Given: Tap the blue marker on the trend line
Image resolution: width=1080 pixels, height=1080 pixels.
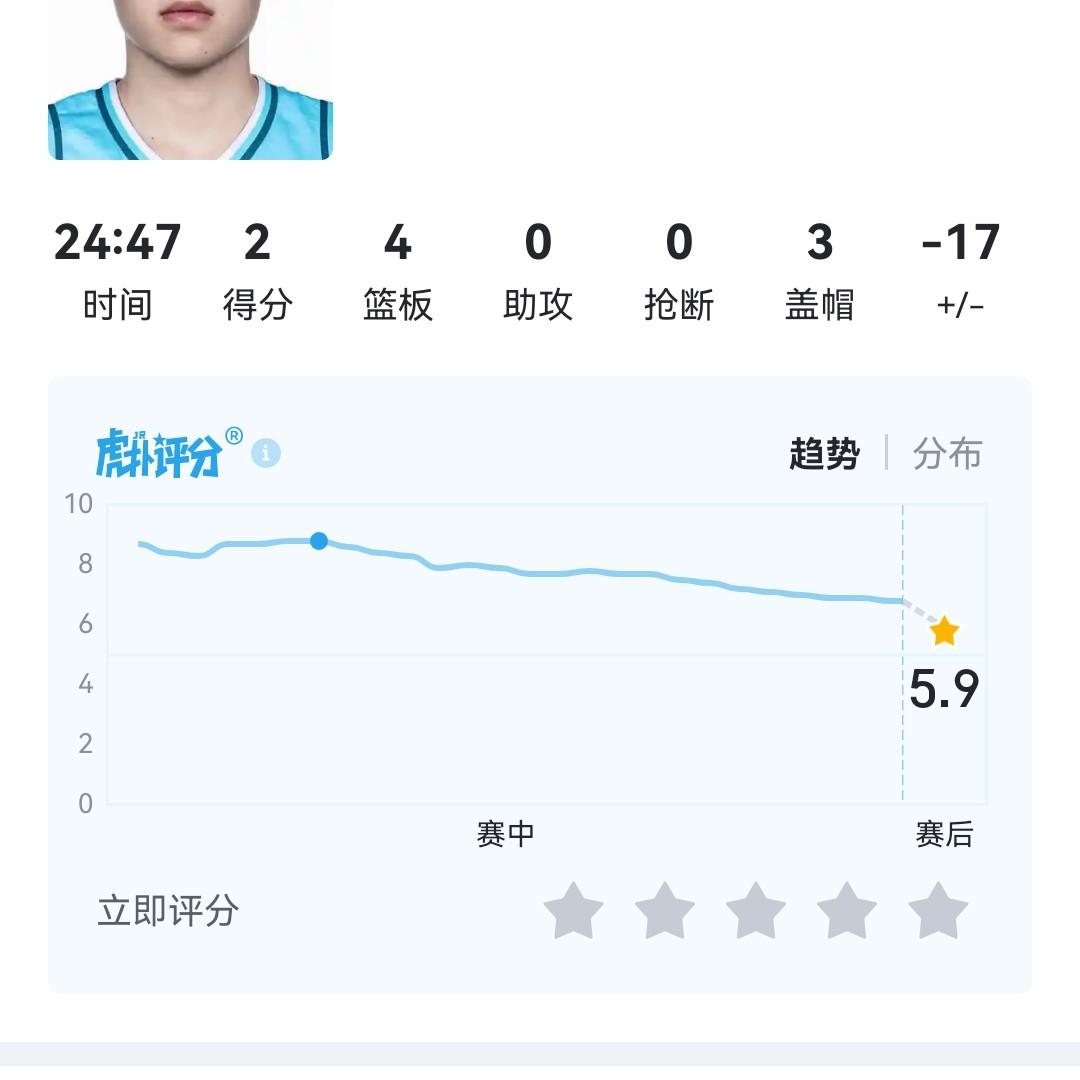Looking at the screenshot, I should click(x=319, y=541).
